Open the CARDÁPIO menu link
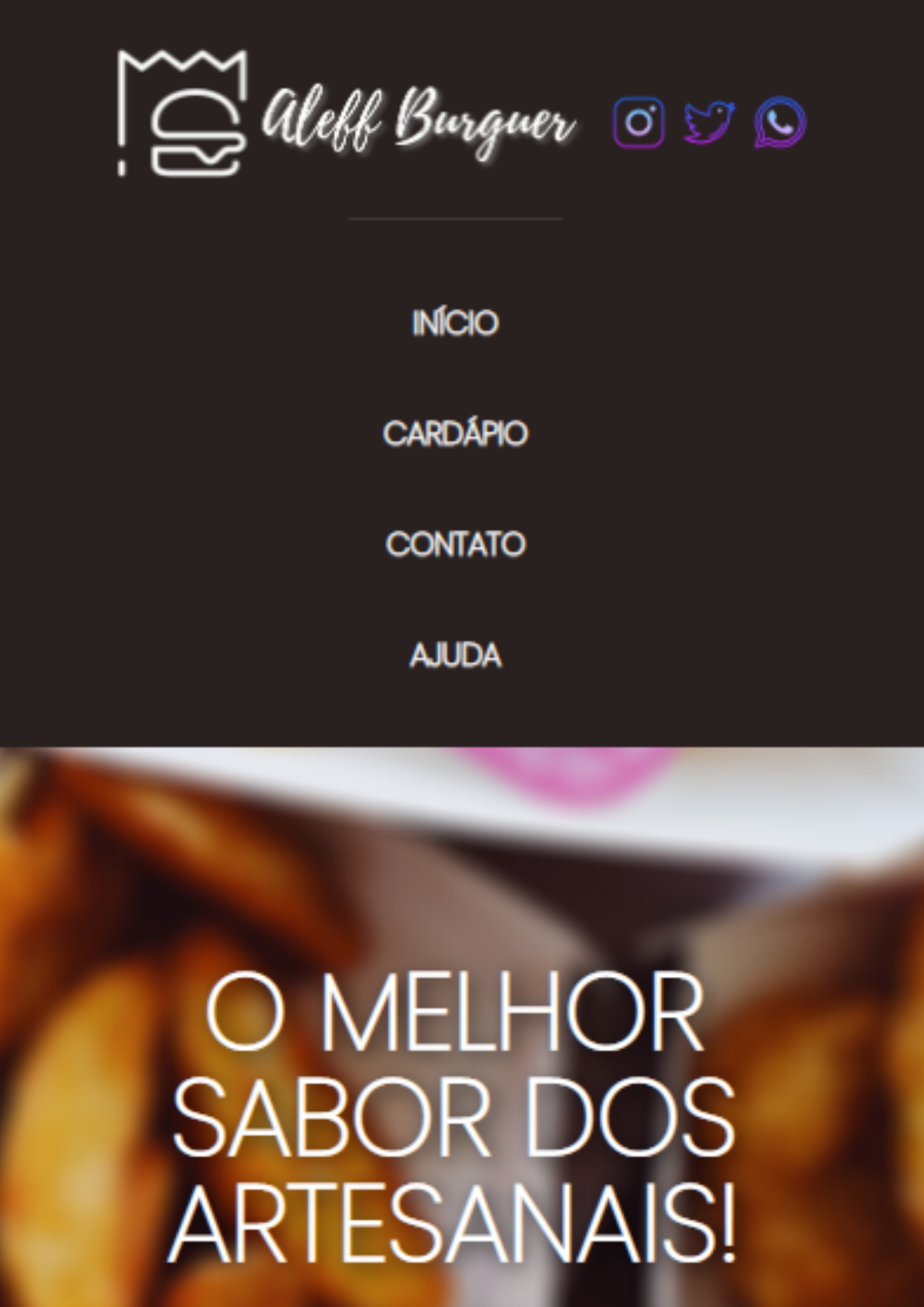The width and height of the screenshot is (924, 1307). tap(455, 434)
